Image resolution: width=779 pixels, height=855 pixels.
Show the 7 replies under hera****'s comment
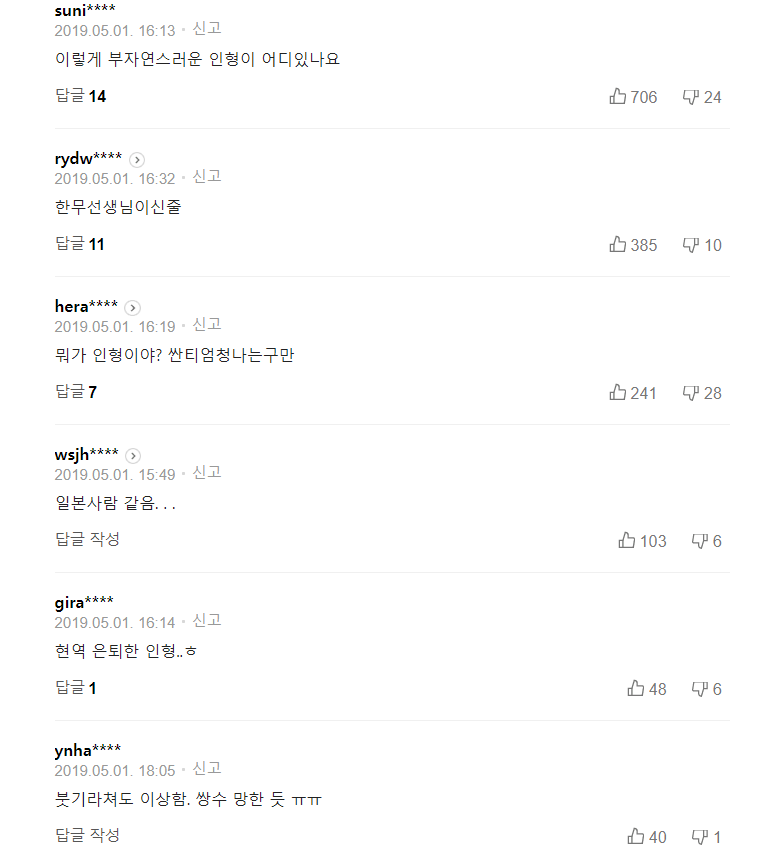(76, 392)
